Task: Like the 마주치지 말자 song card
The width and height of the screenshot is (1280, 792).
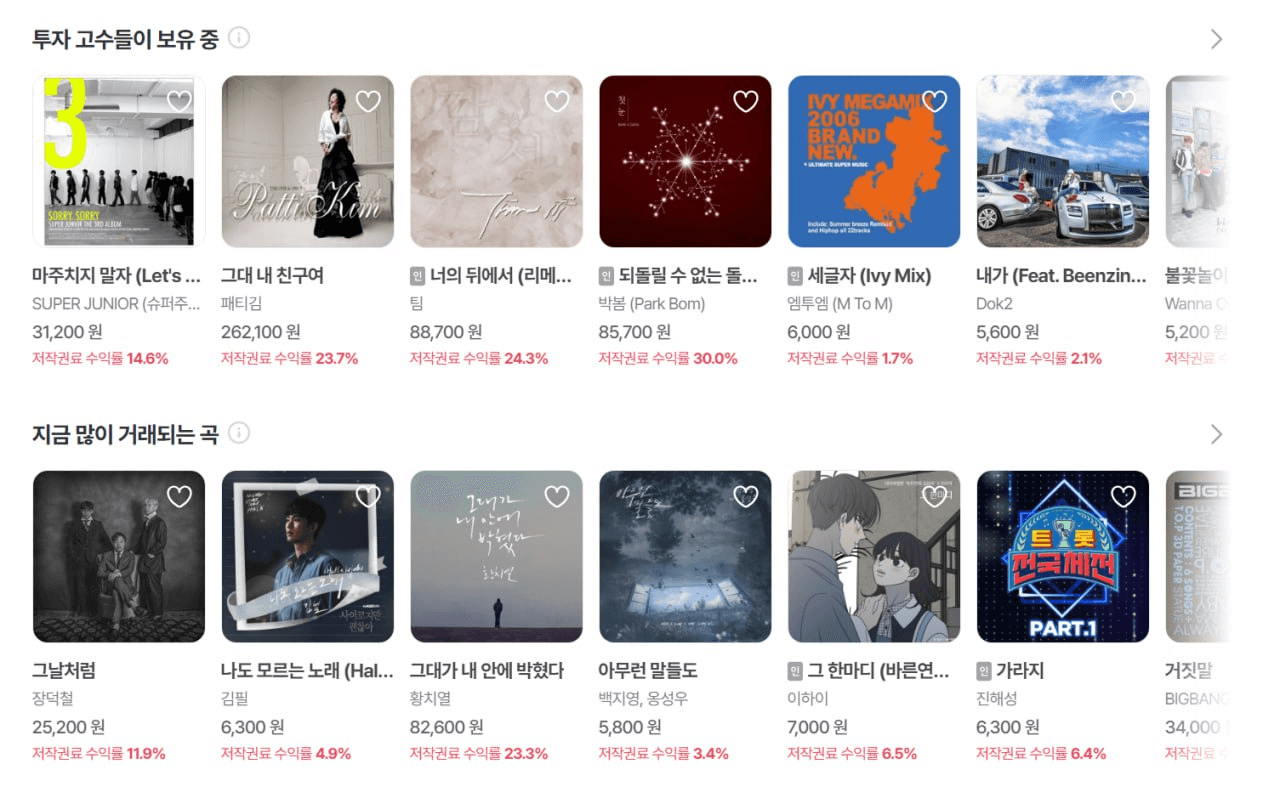Action: click(x=179, y=101)
